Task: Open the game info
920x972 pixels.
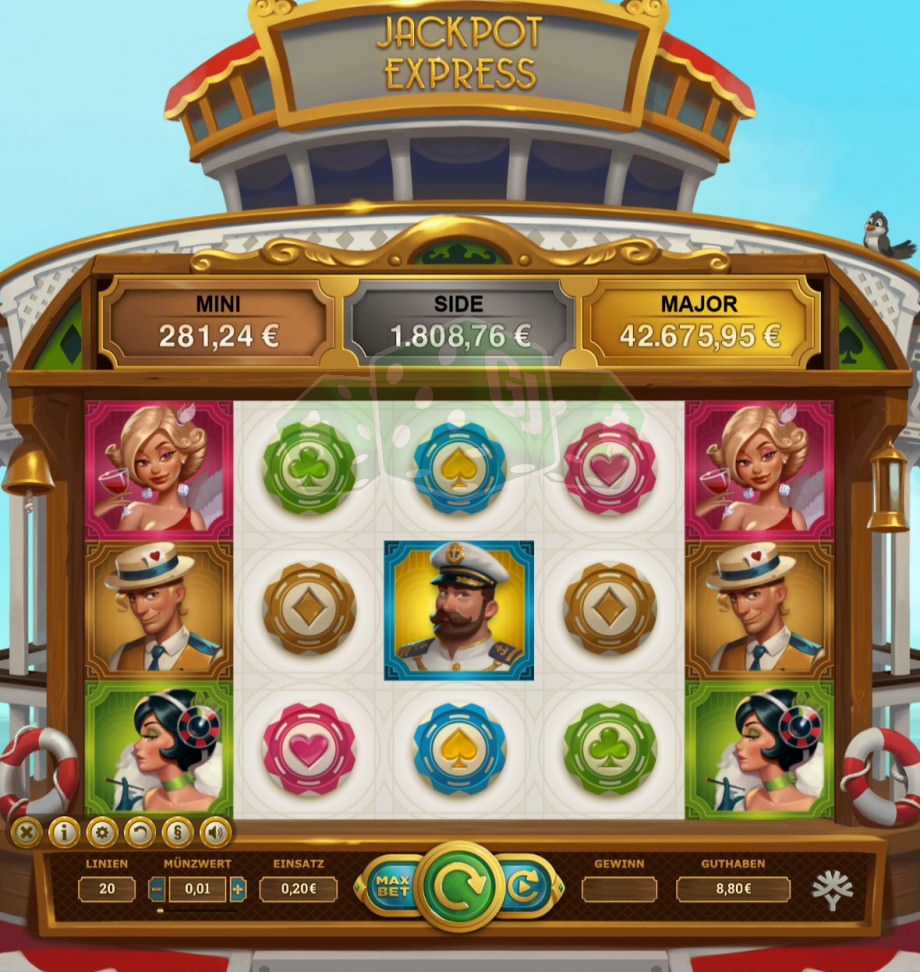Action: pos(64,832)
